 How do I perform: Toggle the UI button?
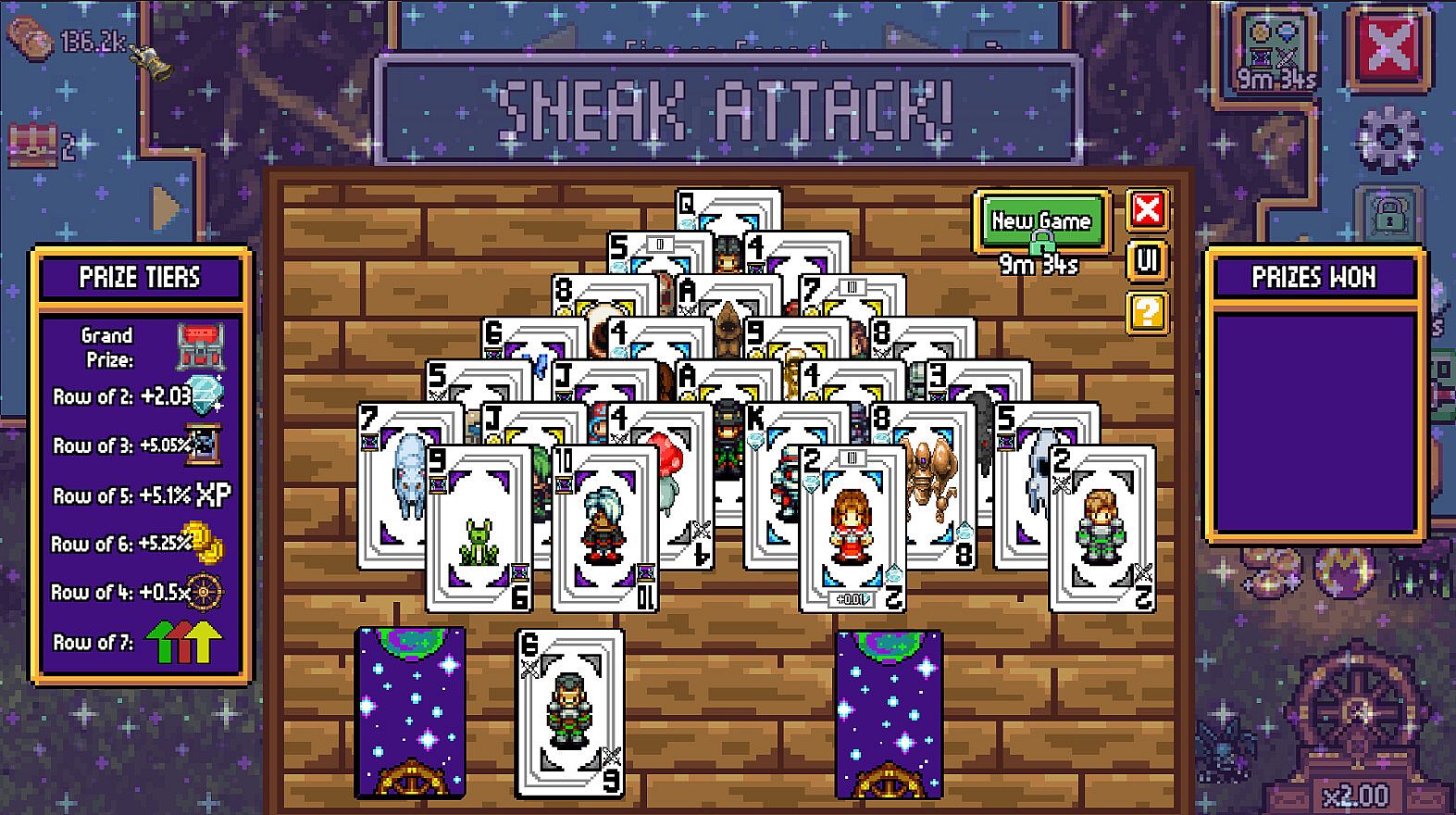(x=1147, y=261)
